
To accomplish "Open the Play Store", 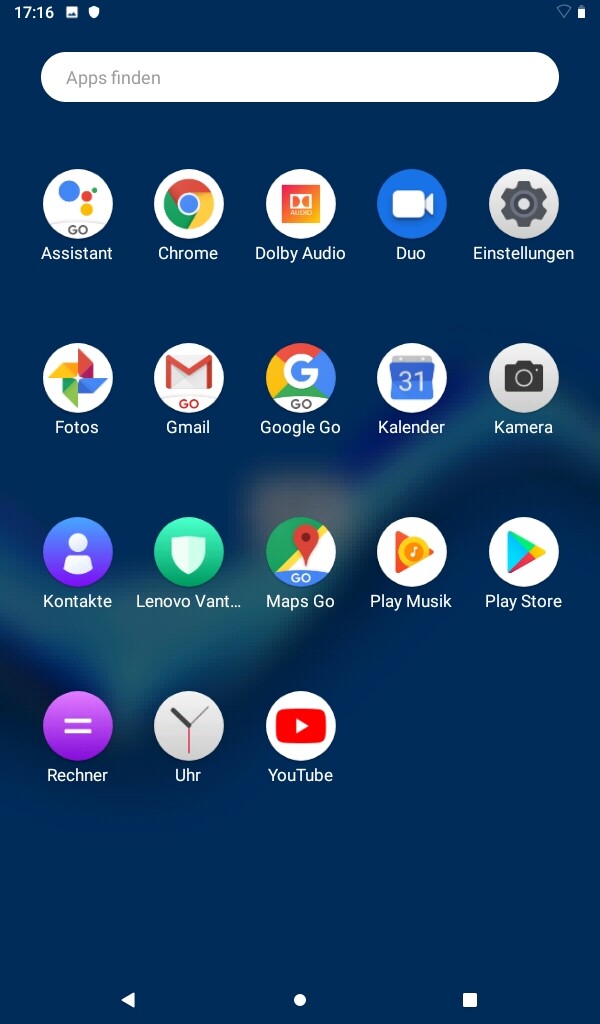I will (x=523, y=552).
